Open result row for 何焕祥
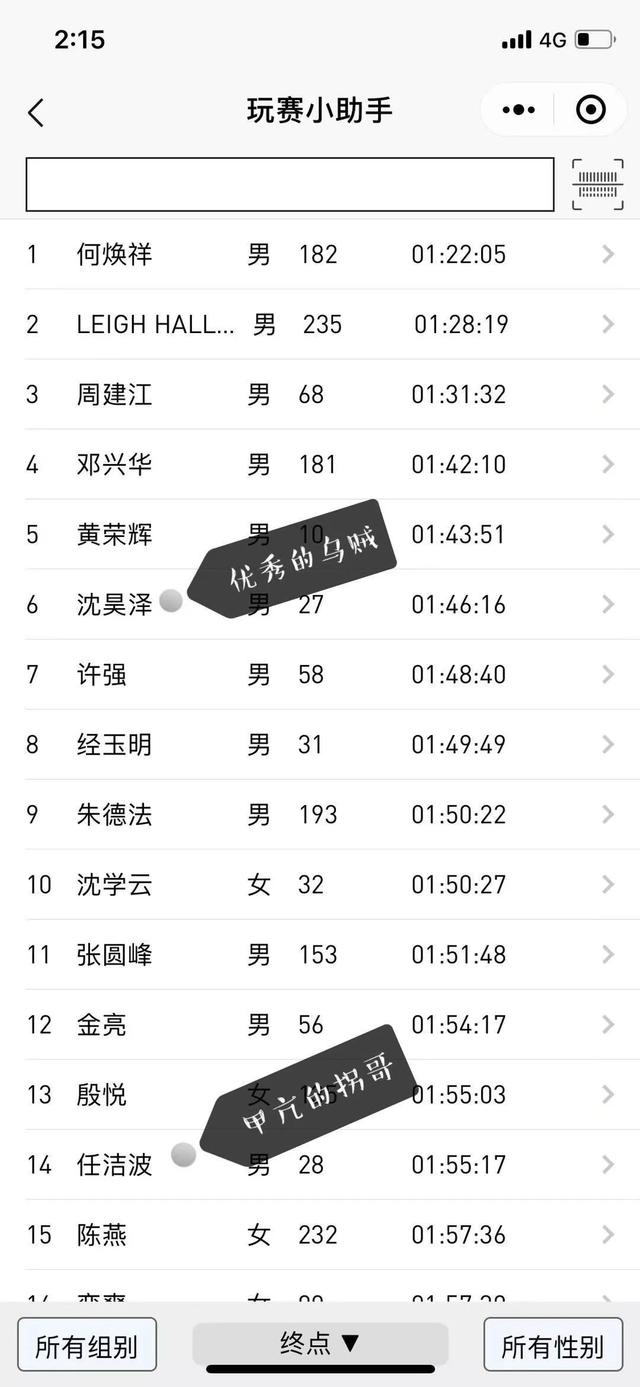This screenshot has height=1387, width=640. 320,254
